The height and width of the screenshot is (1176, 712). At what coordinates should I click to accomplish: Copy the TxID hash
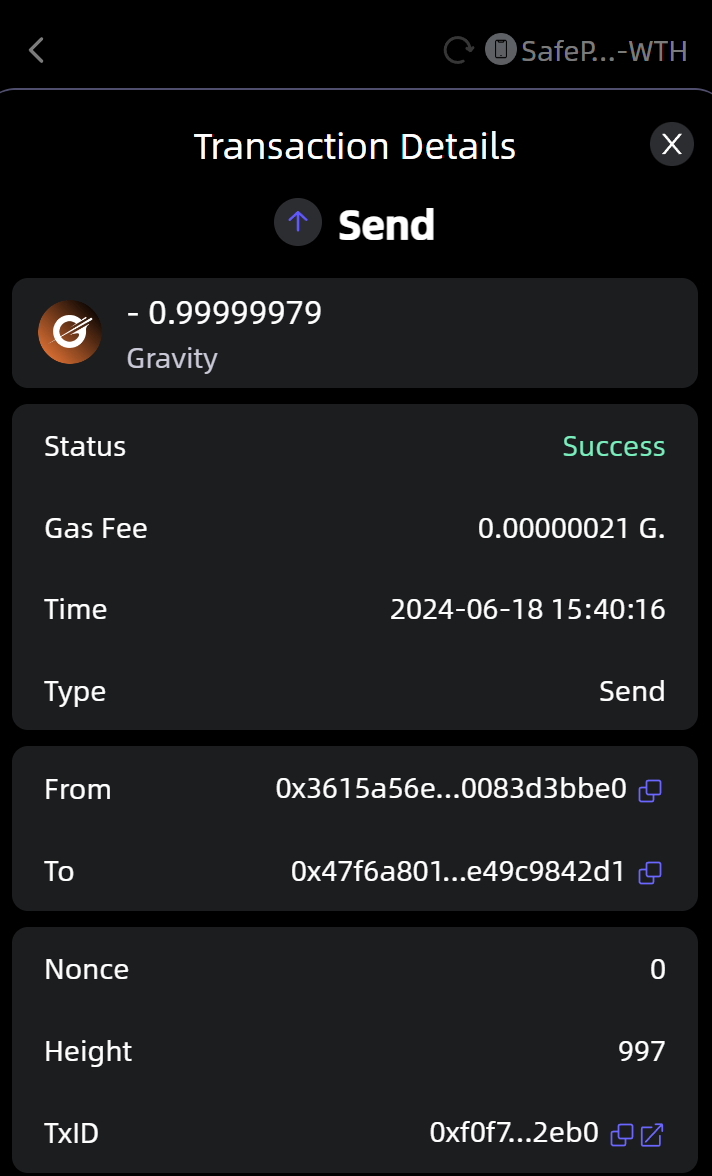click(622, 1134)
